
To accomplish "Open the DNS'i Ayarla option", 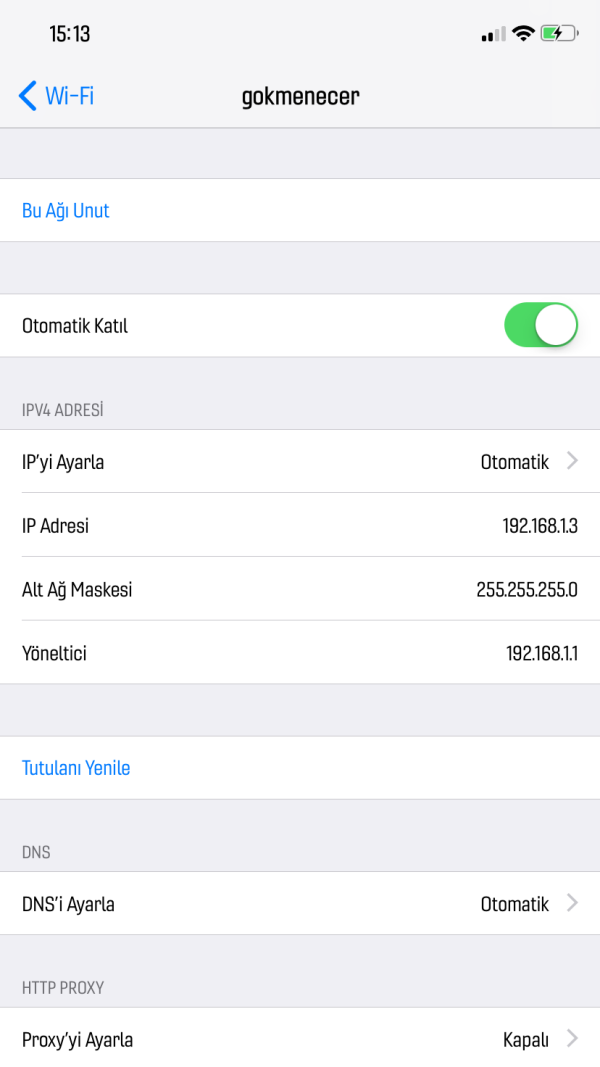I will point(300,904).
